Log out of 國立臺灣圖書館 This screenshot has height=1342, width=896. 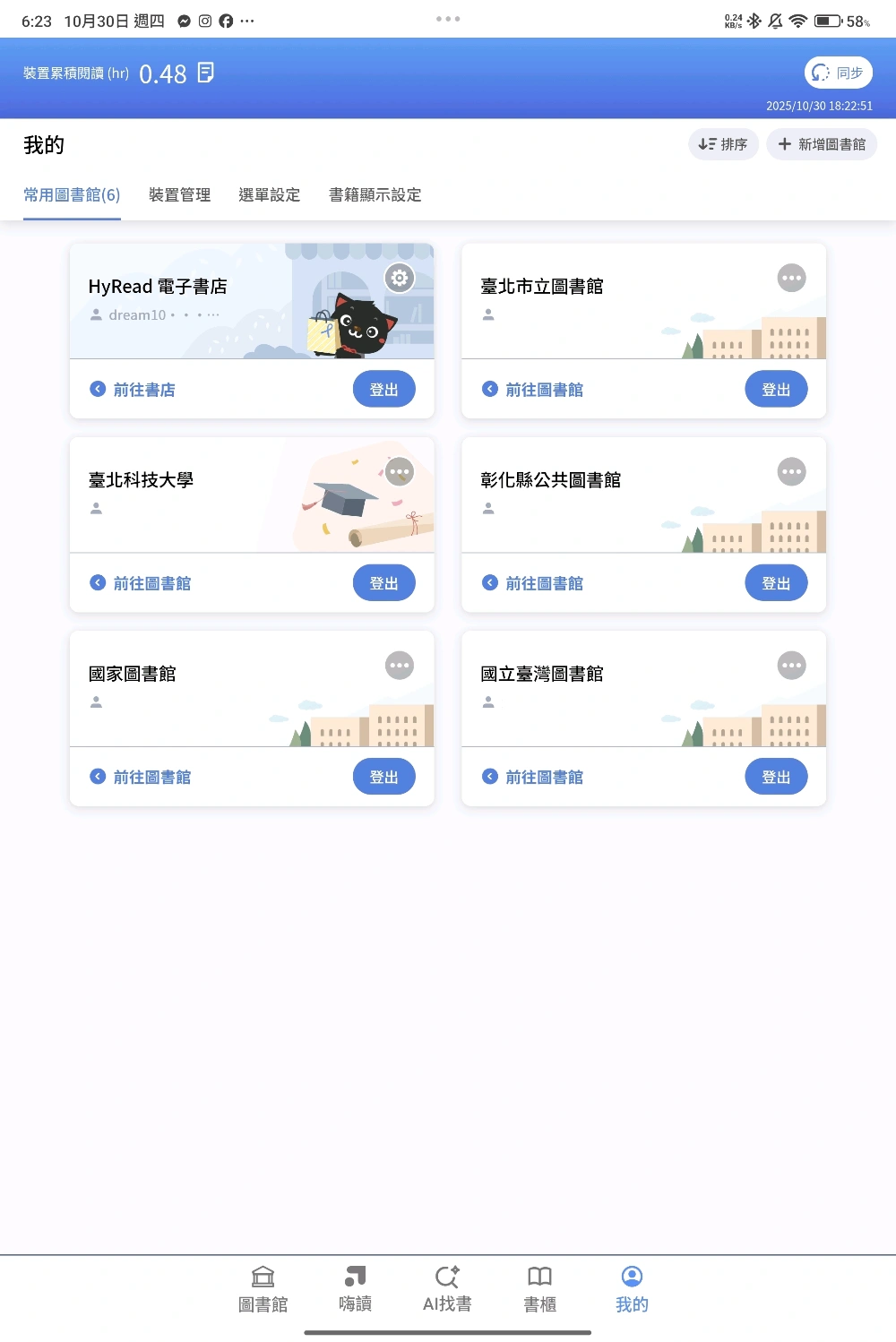(776, 777)
